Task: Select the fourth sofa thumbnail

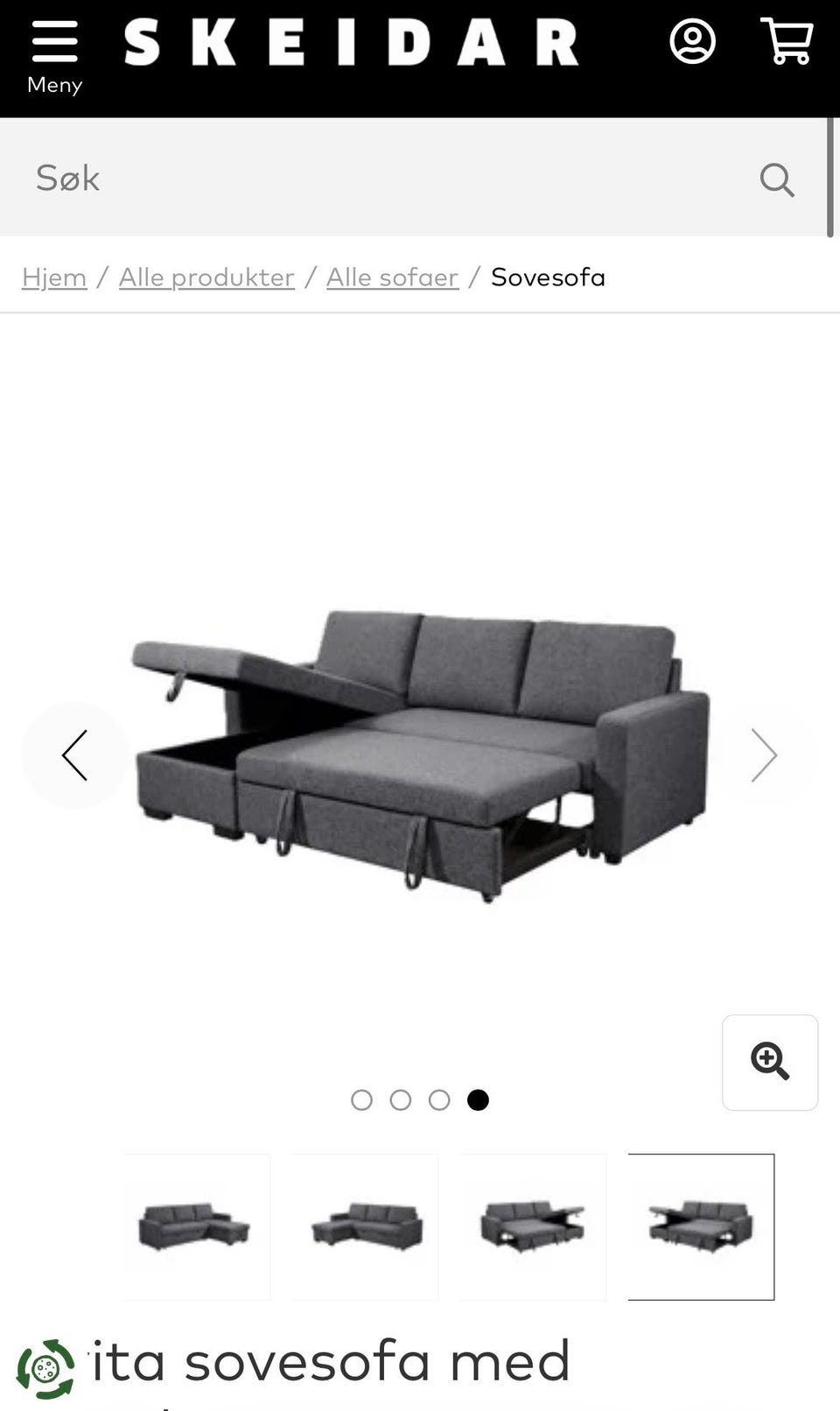Action: [x=701, y=1226]
